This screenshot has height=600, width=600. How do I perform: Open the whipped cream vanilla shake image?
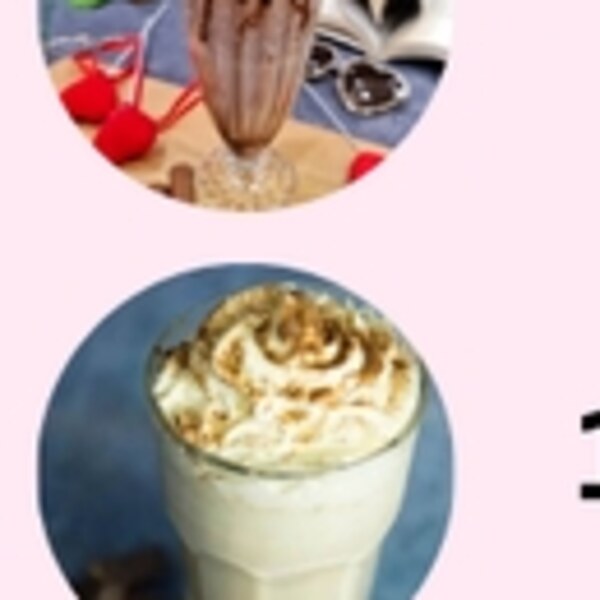pyautogui.click(x=246, y=432)
